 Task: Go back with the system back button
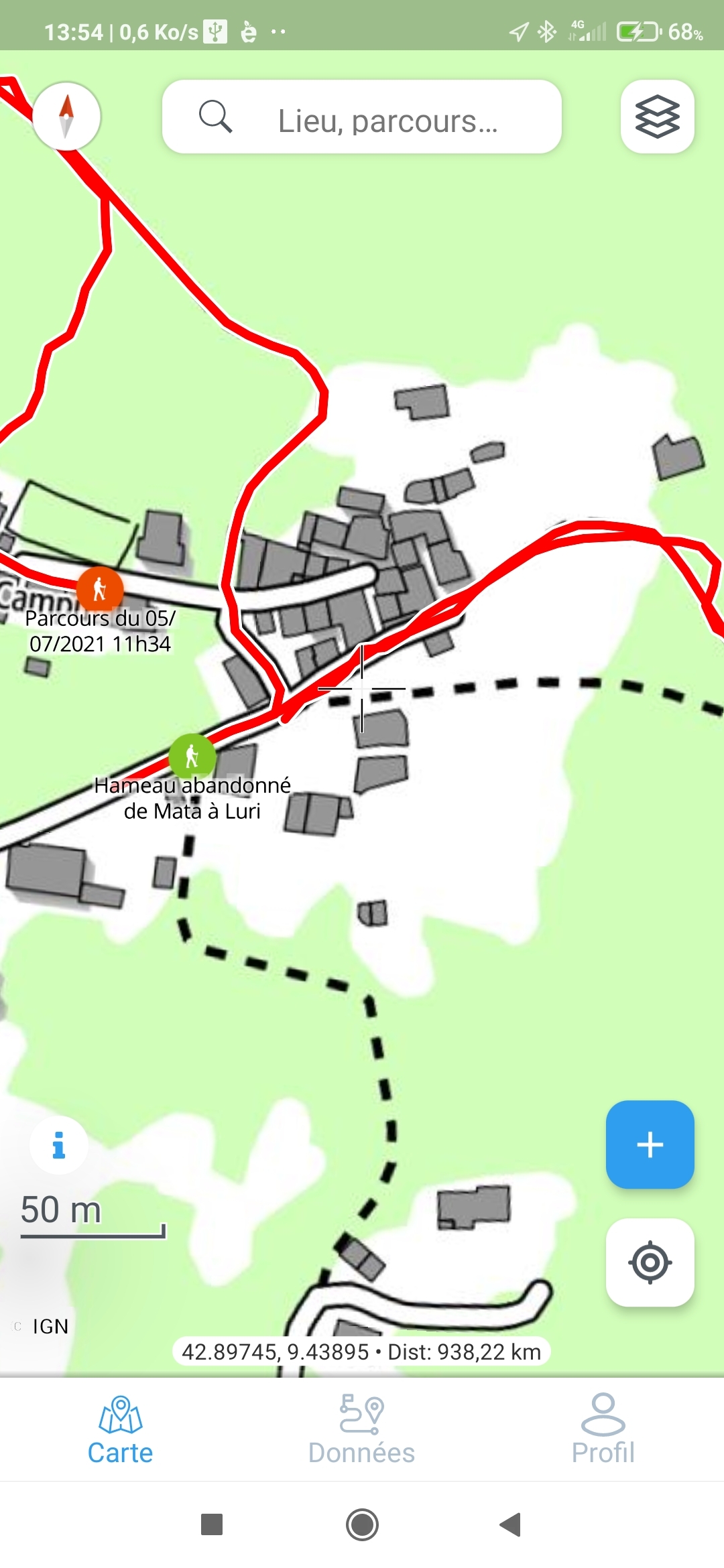click(511, 1524)
